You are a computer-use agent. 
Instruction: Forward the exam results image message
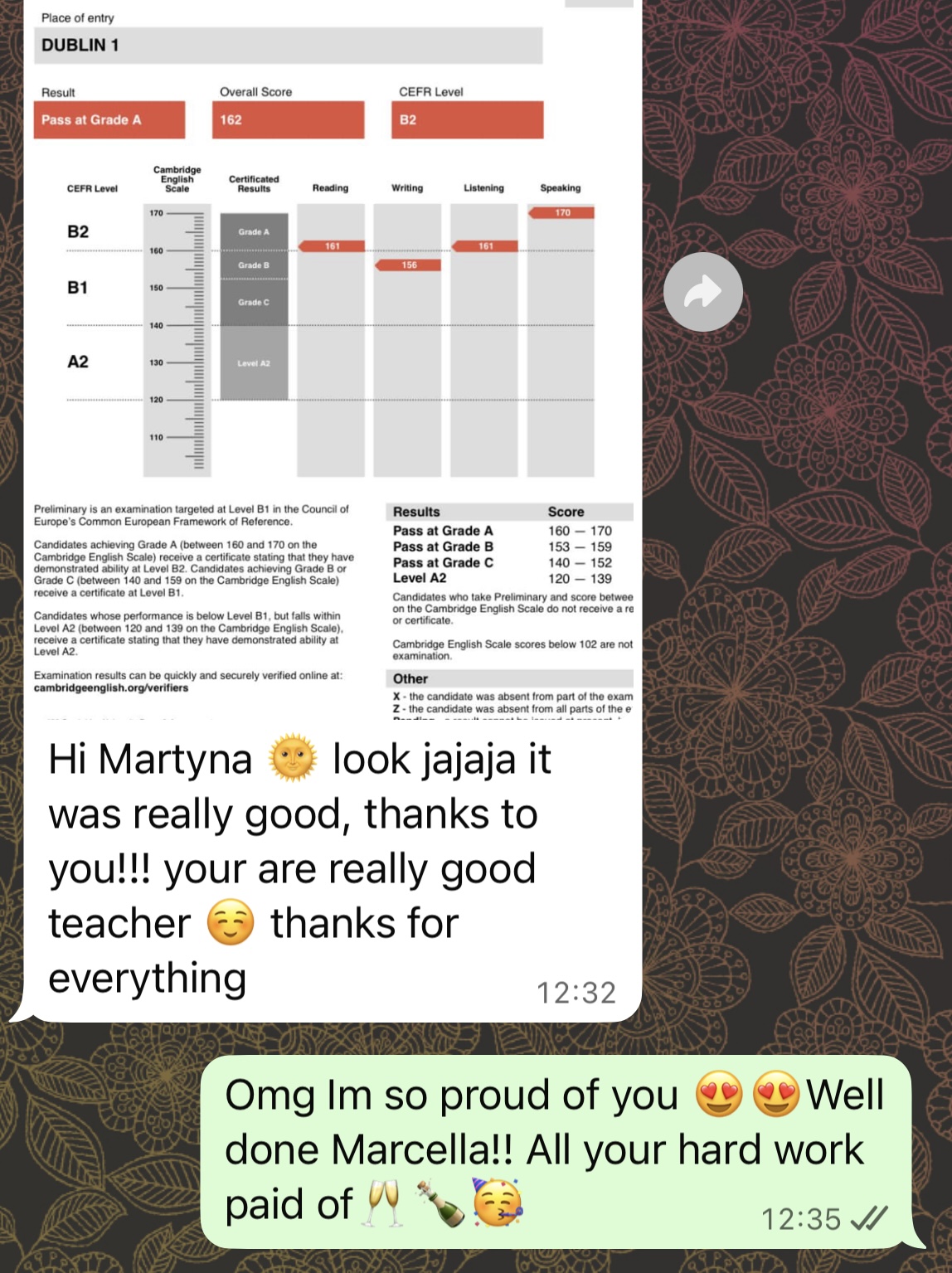click(x=702, y=292)
